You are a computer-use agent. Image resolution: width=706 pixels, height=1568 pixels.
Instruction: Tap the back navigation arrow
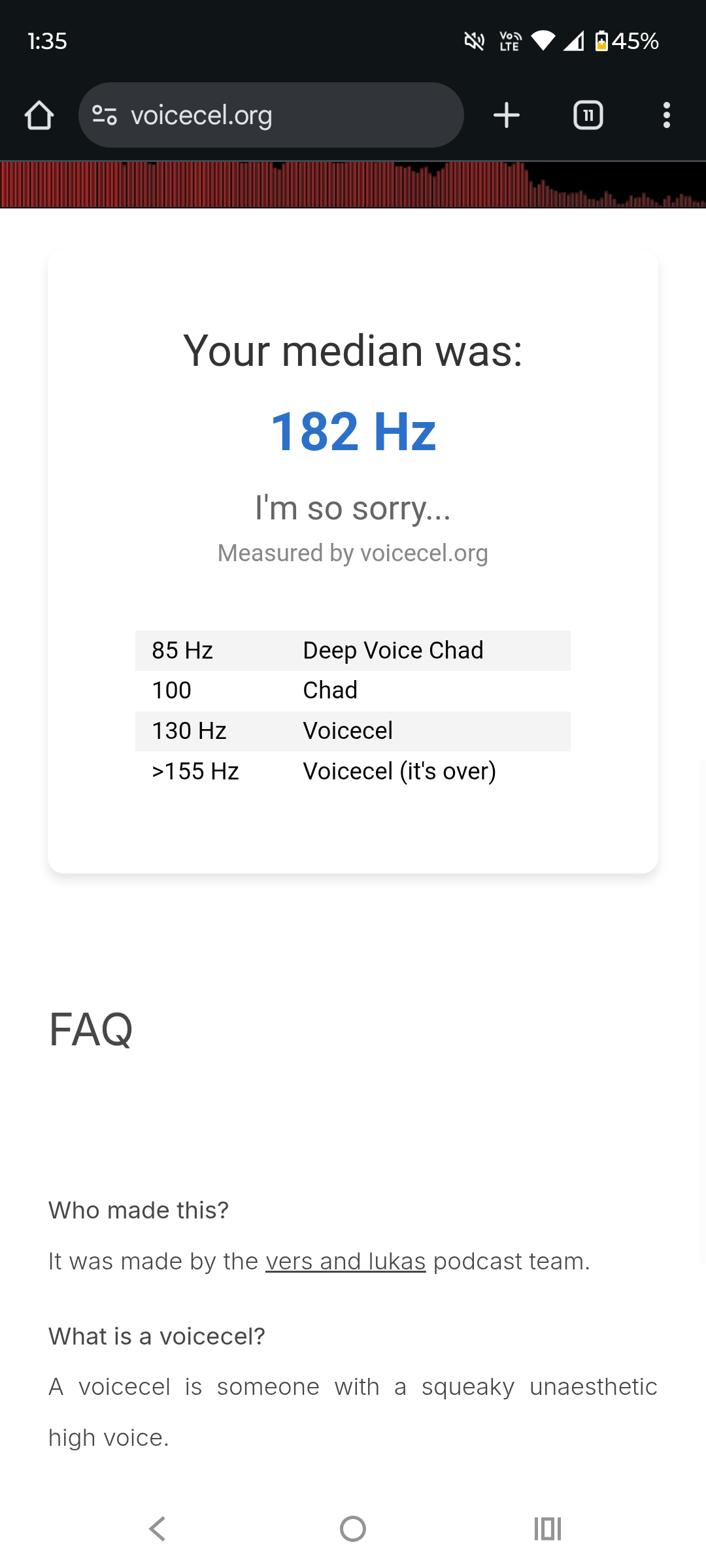pos(157,1527)
